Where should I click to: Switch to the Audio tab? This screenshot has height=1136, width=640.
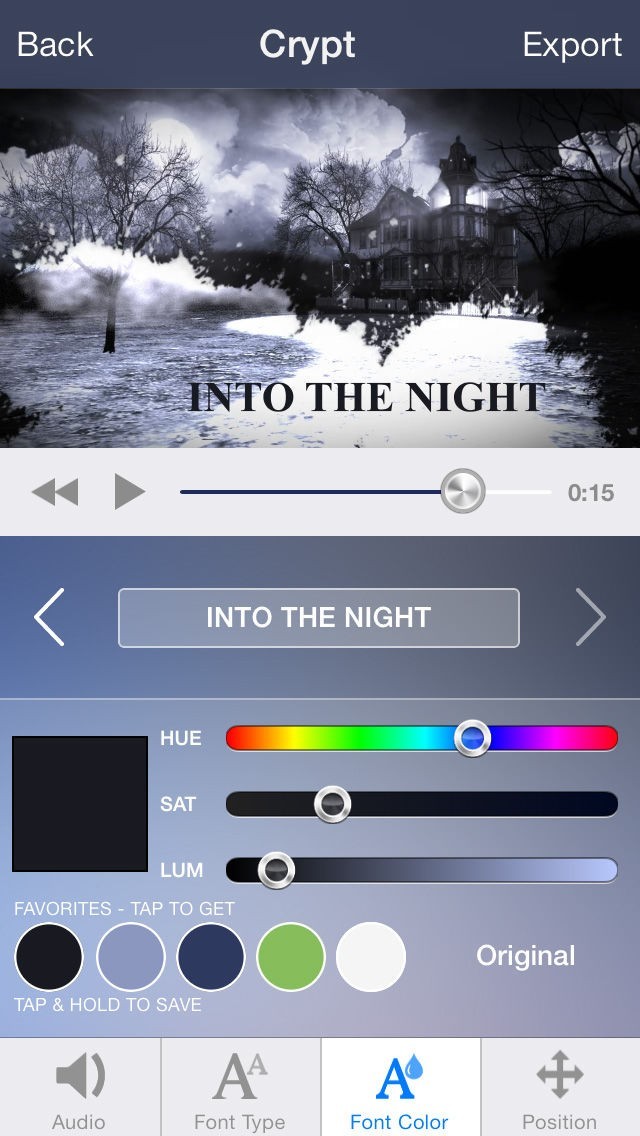point(80,1087)
